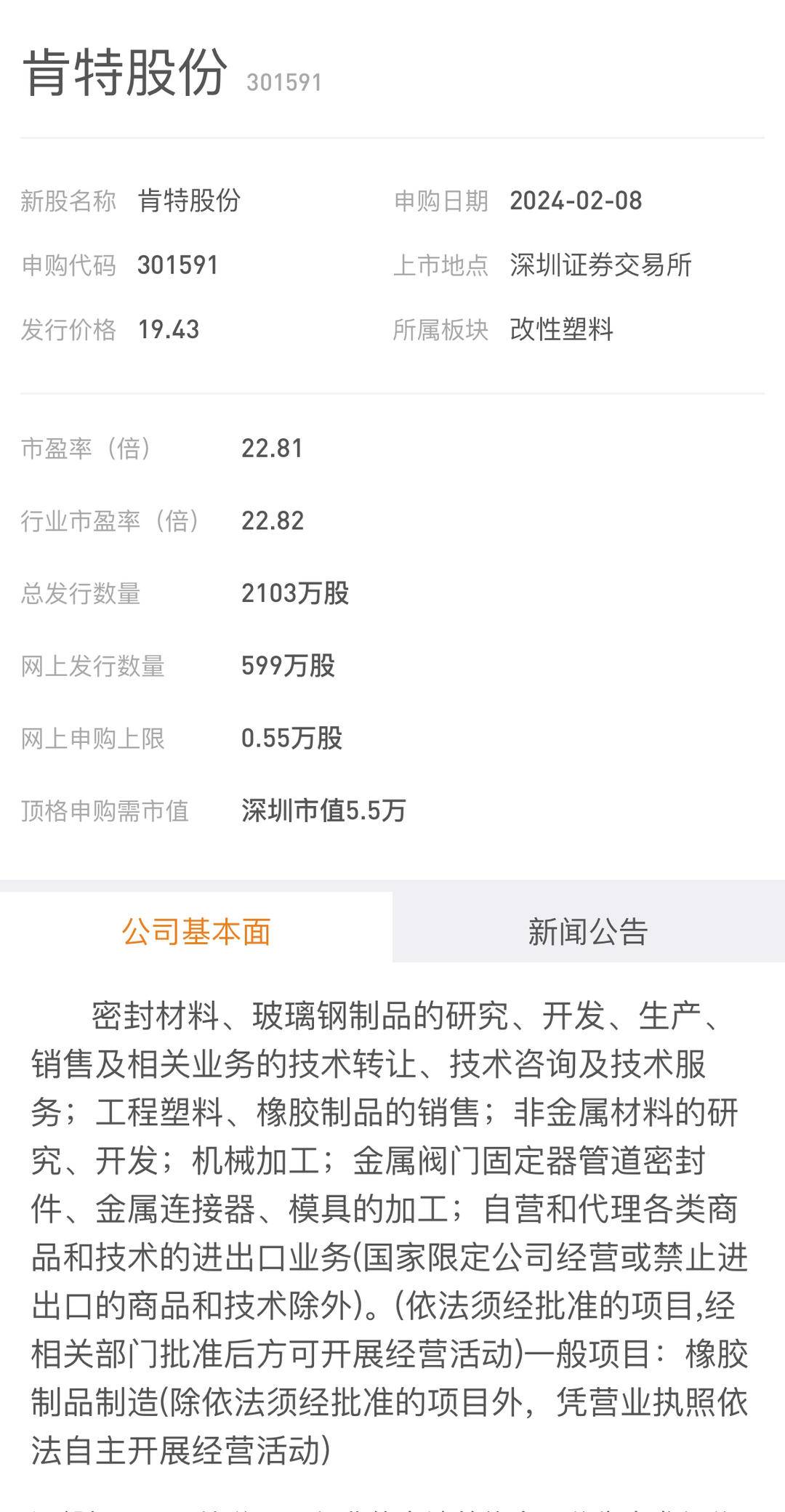This screenshot has width=785, height=1512.
Task: Select the 公司基本面 tab
Action: click(x=196, y=931)
